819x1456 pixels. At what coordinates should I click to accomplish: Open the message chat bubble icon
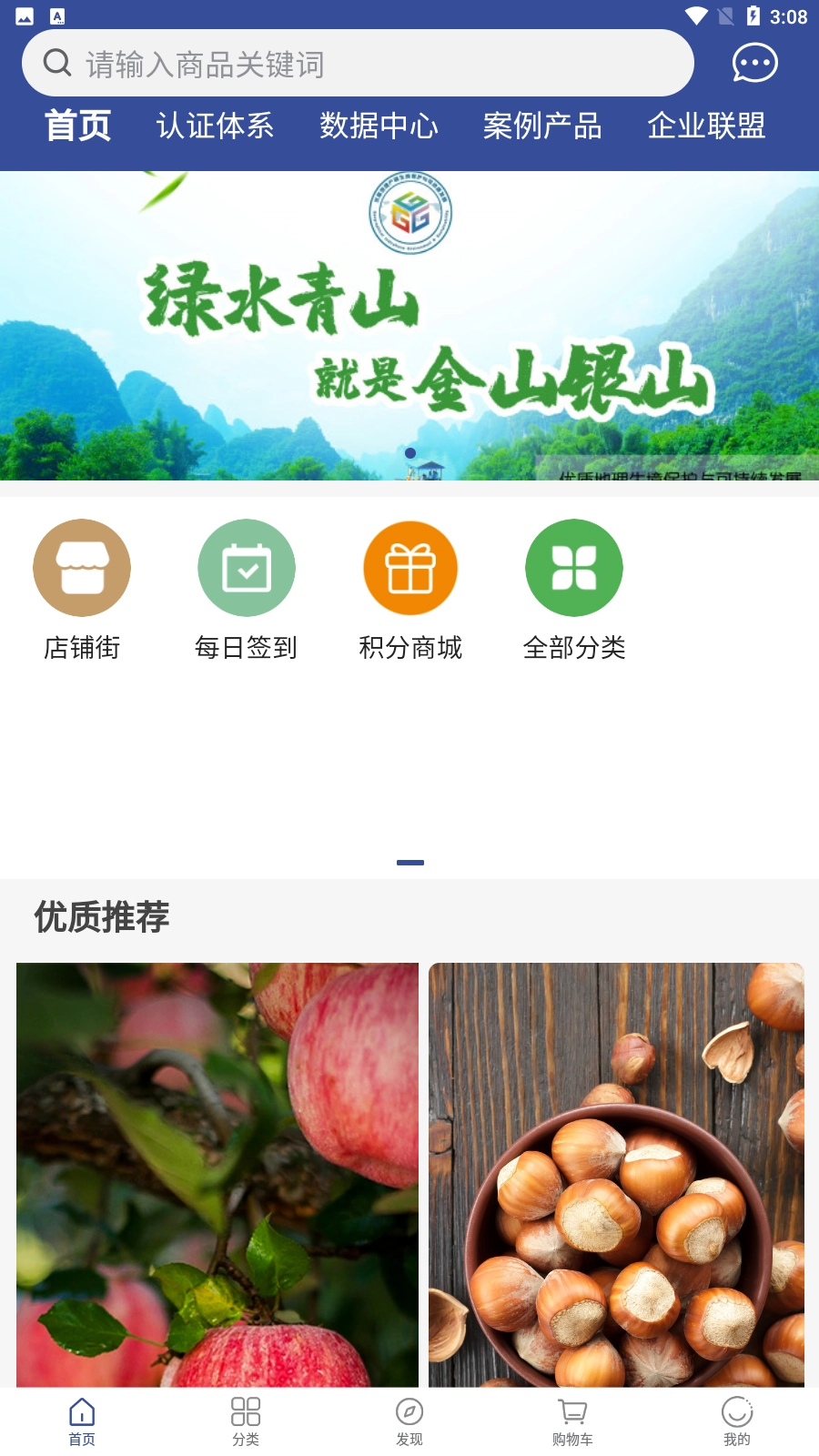point(753,63)
